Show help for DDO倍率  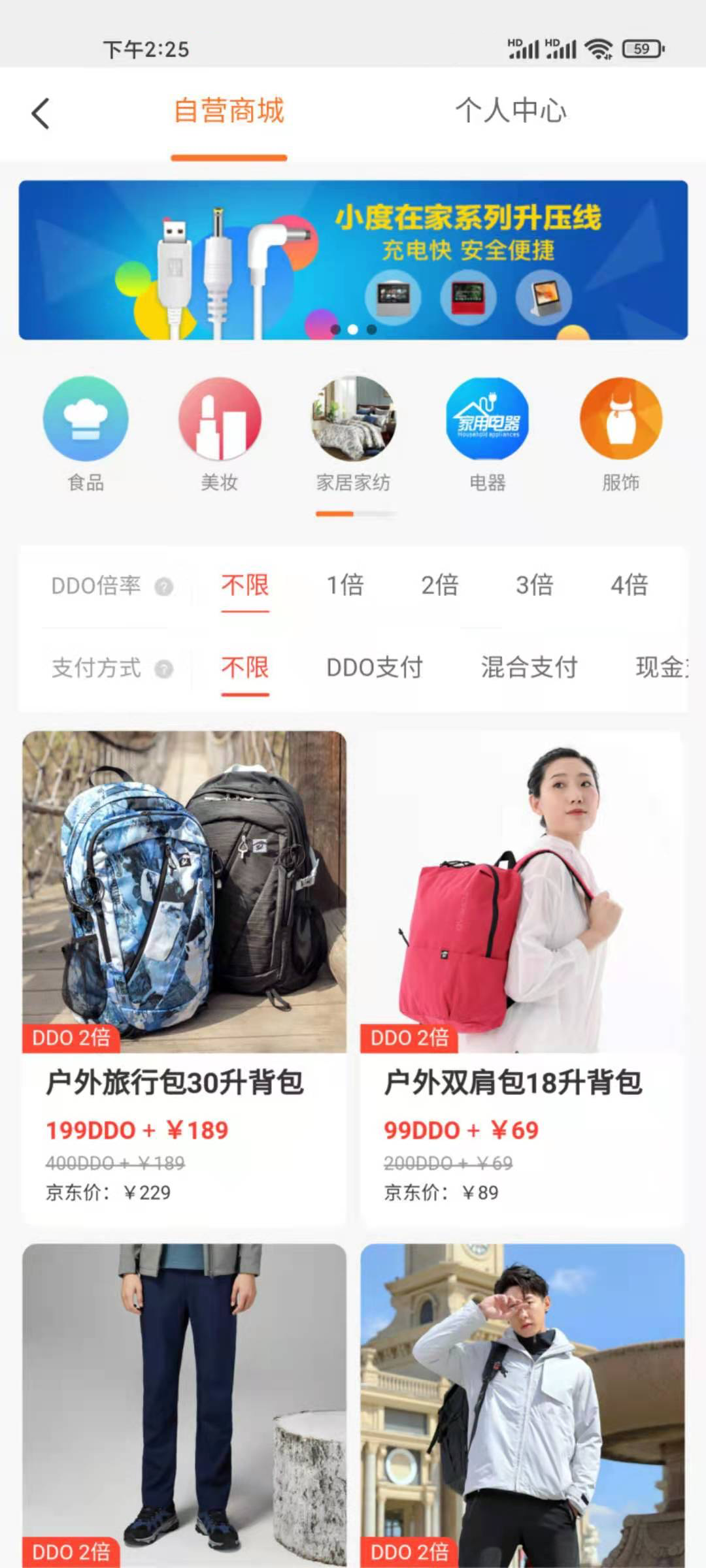click(x=163, y=587)
